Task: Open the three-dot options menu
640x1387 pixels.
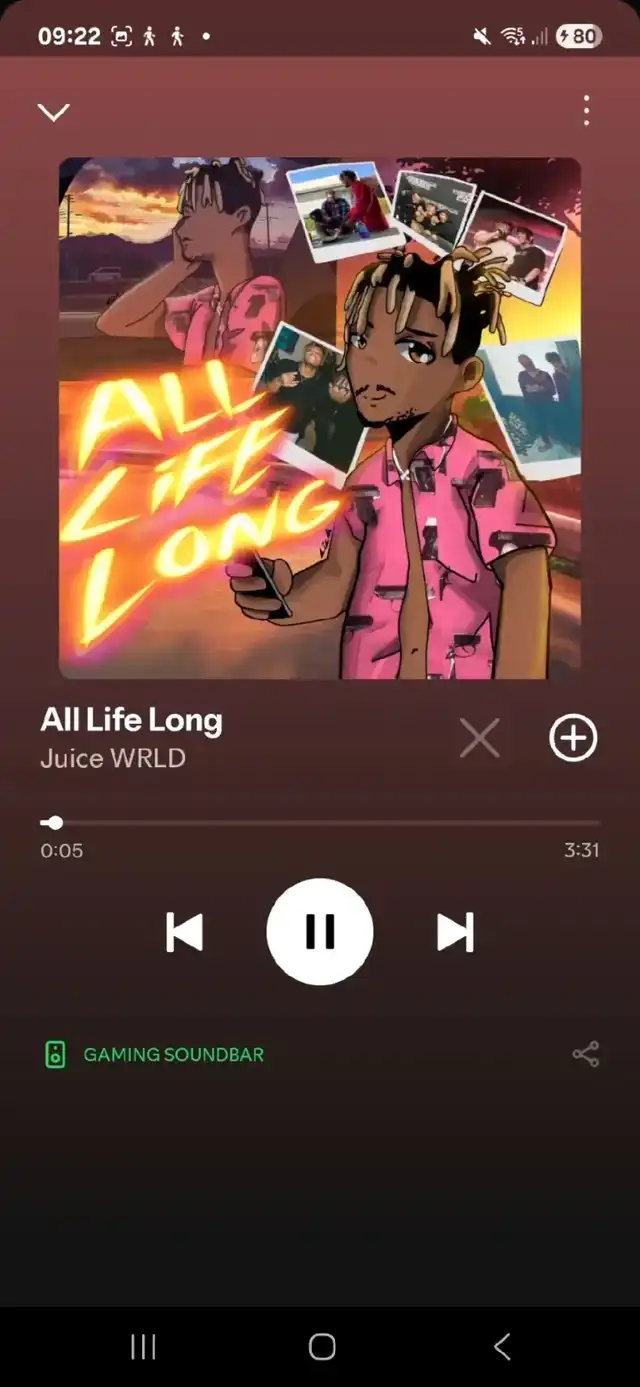Action: 586,111
